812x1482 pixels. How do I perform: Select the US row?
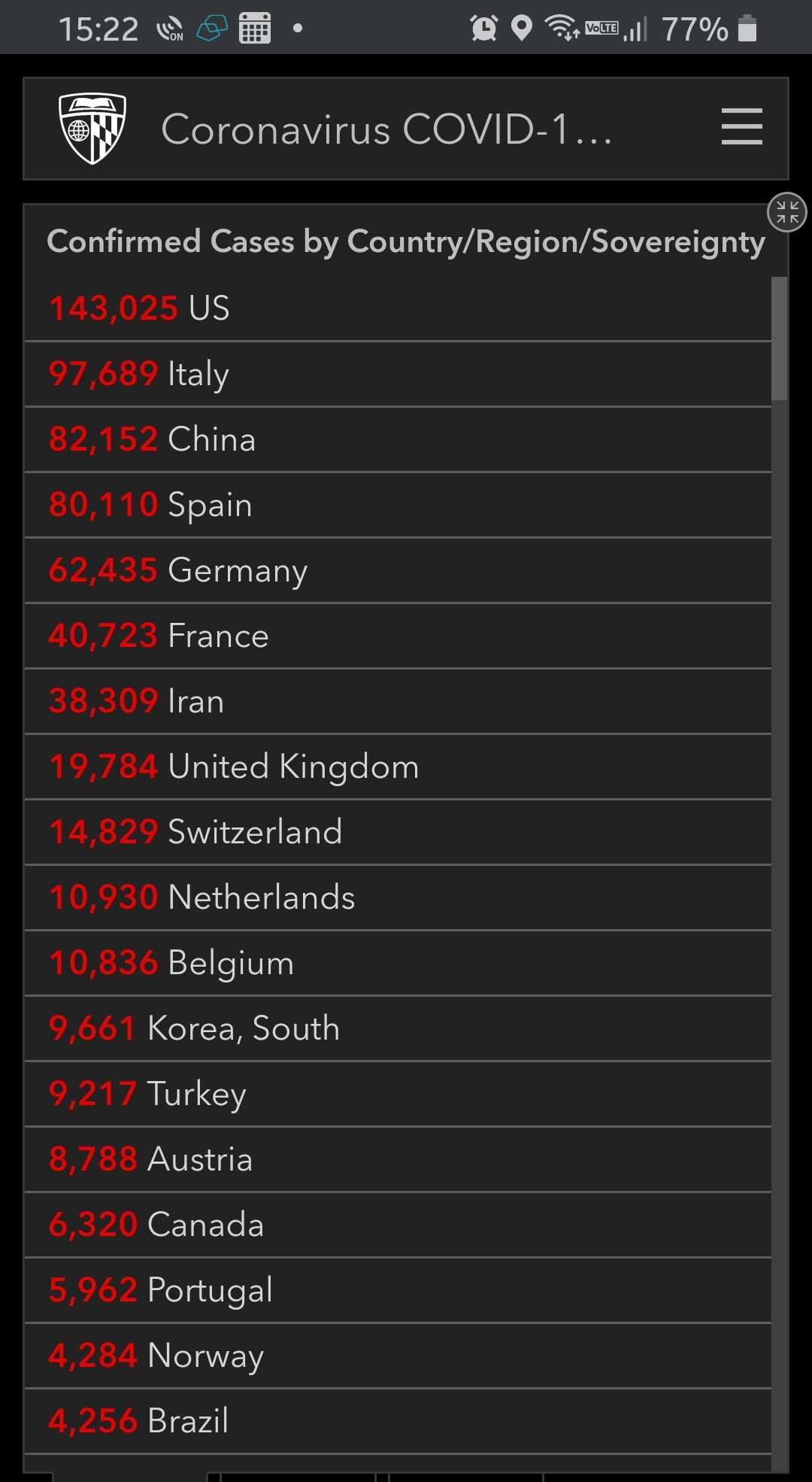pos(398,308)
